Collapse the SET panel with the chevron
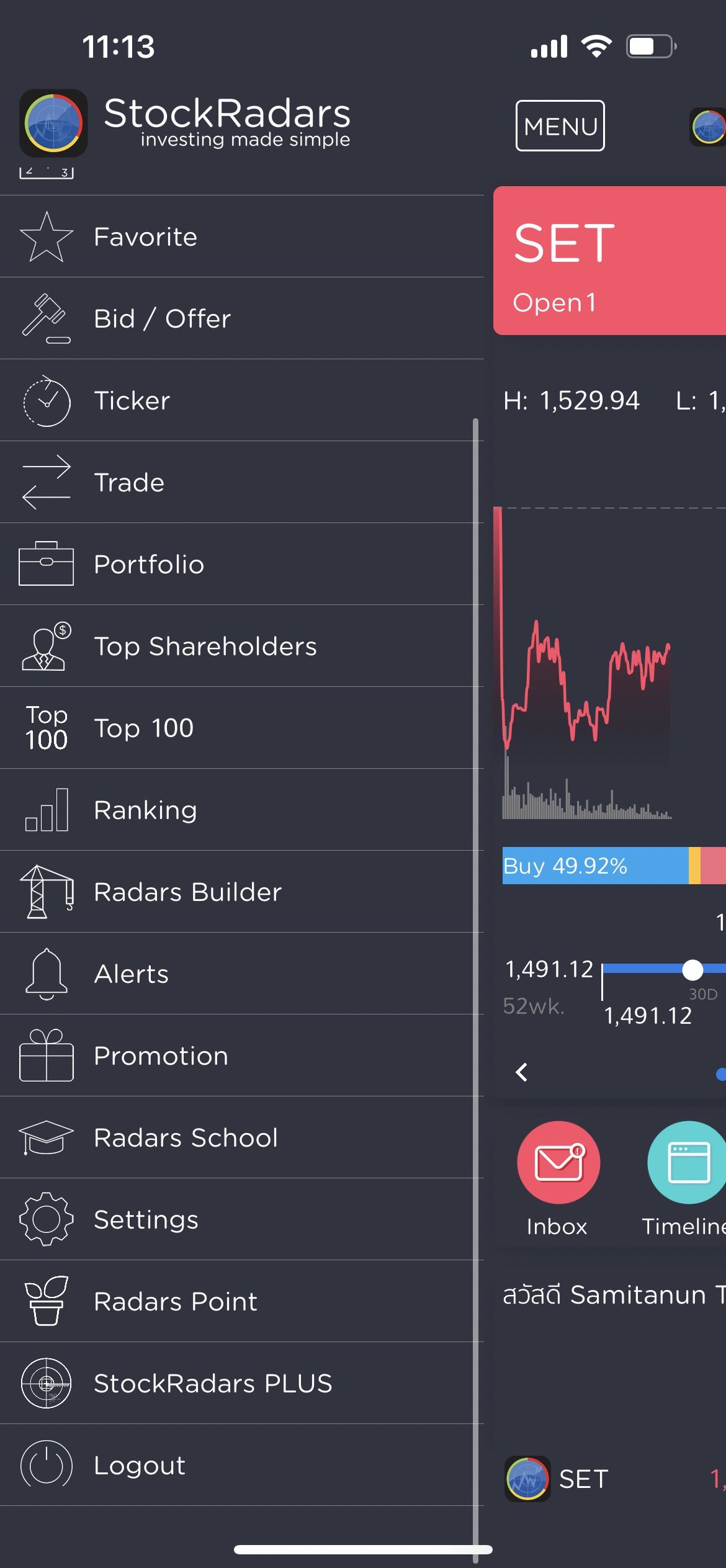The image size is (726, 1568). (522, 1073)
